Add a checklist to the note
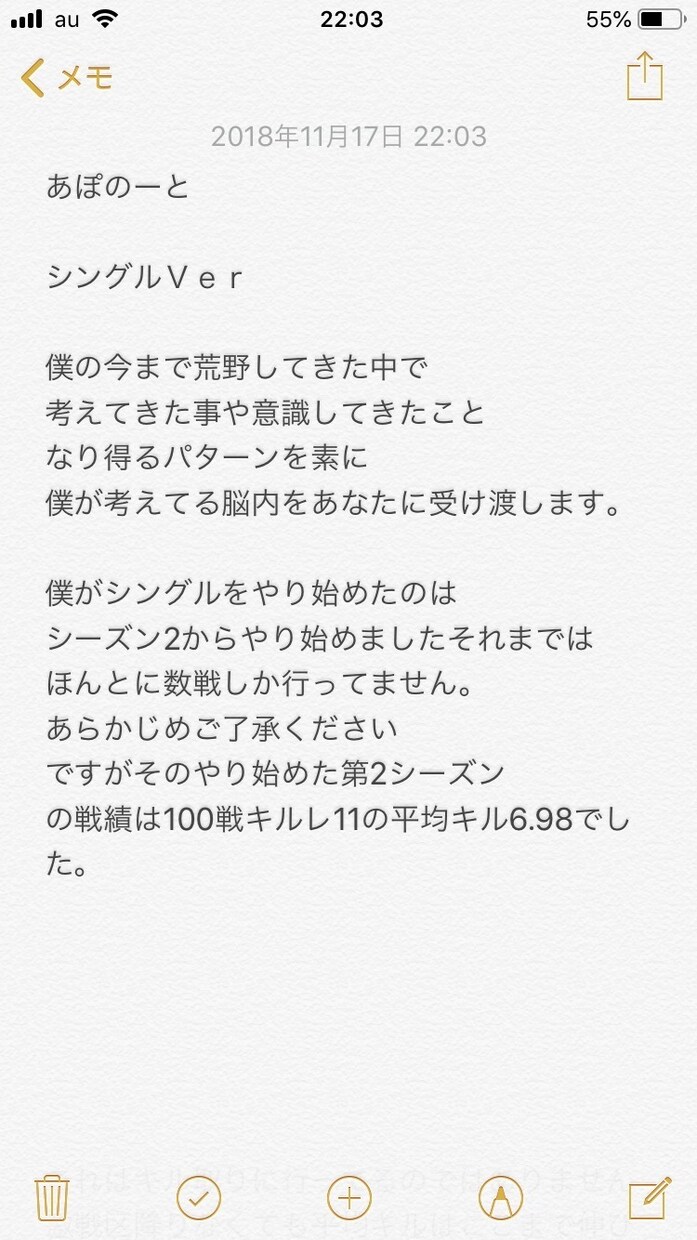Screen dimensions: 697x1240 [x=199, y=1197]
